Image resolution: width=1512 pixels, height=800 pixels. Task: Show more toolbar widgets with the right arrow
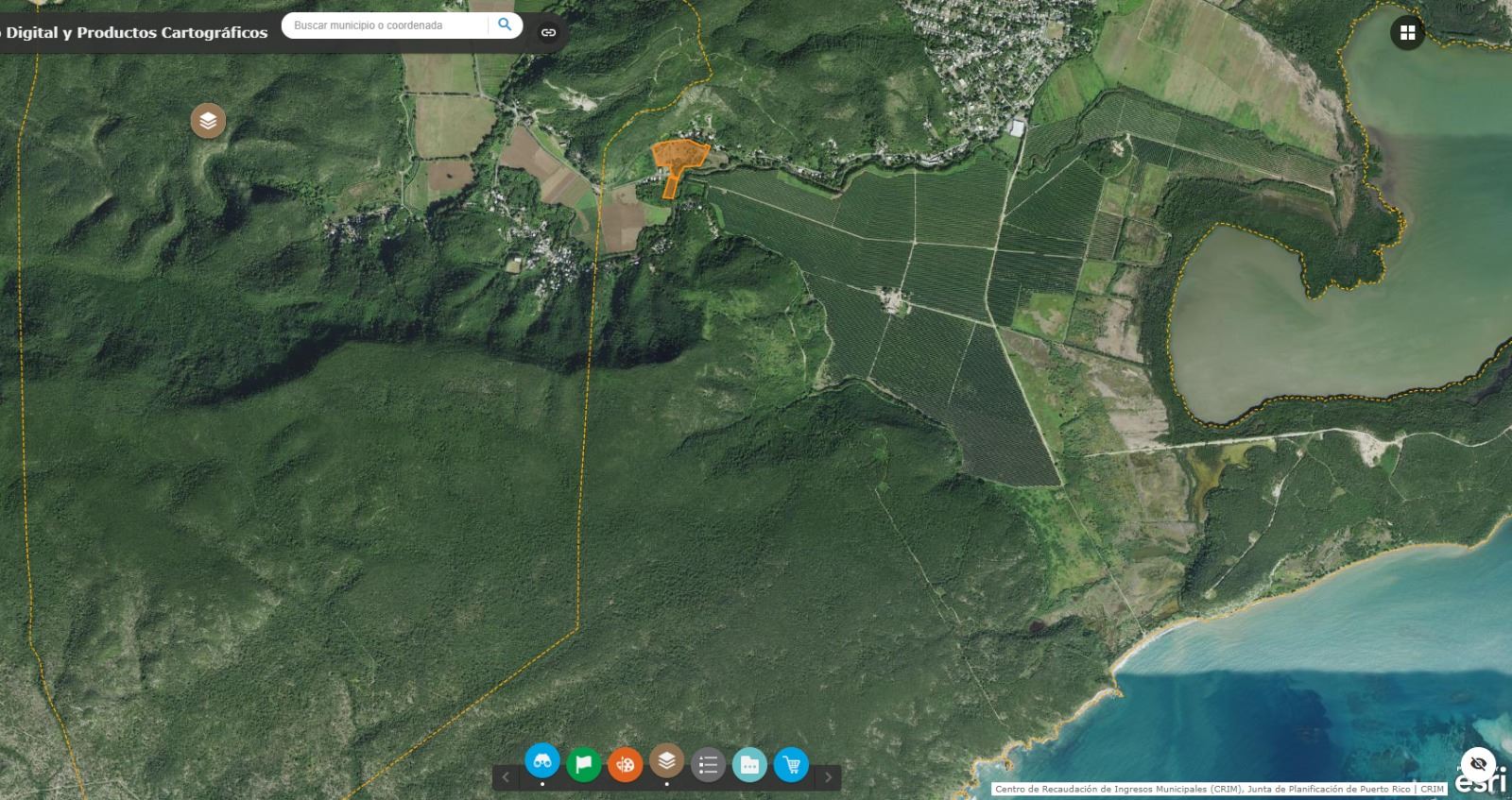[828, 777]
